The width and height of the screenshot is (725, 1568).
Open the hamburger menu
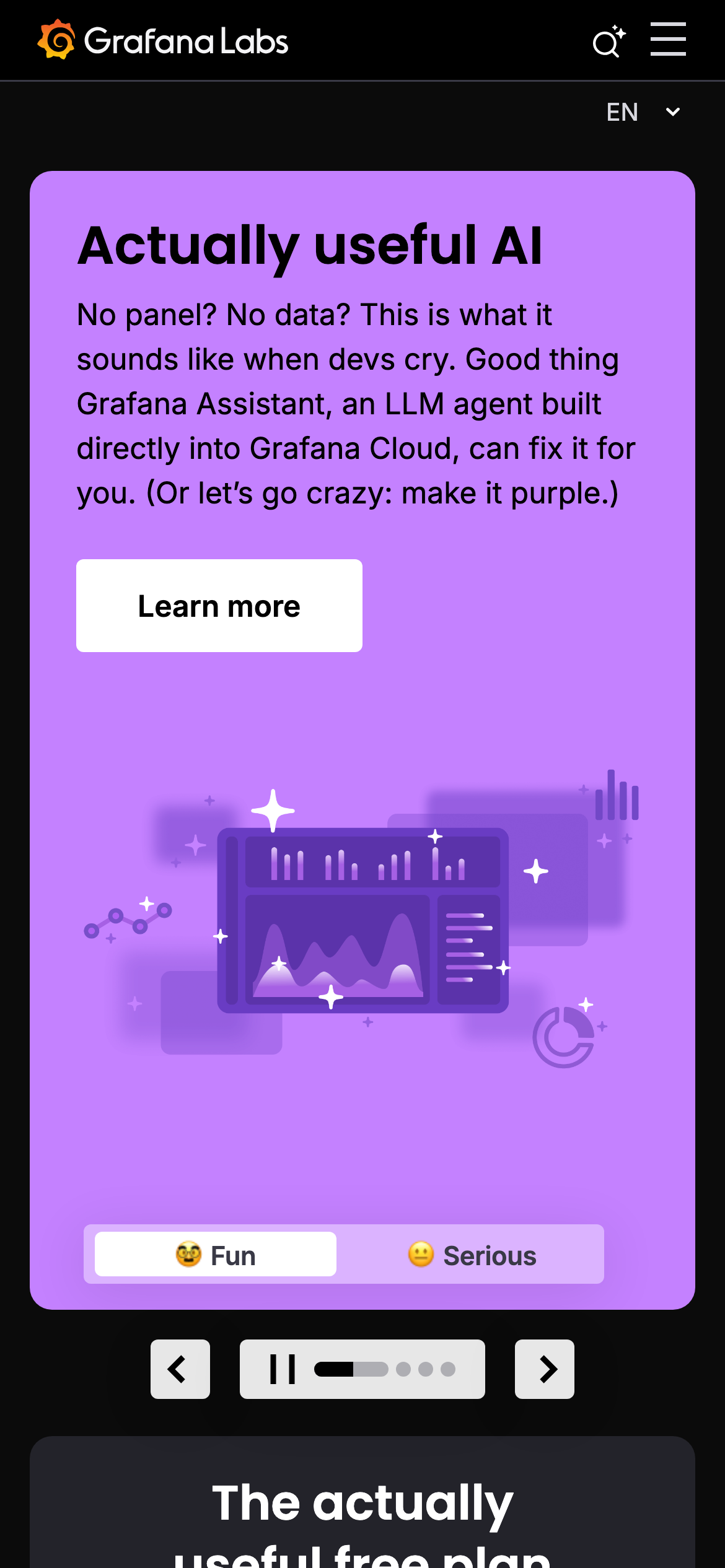click(x=667, y=39)
